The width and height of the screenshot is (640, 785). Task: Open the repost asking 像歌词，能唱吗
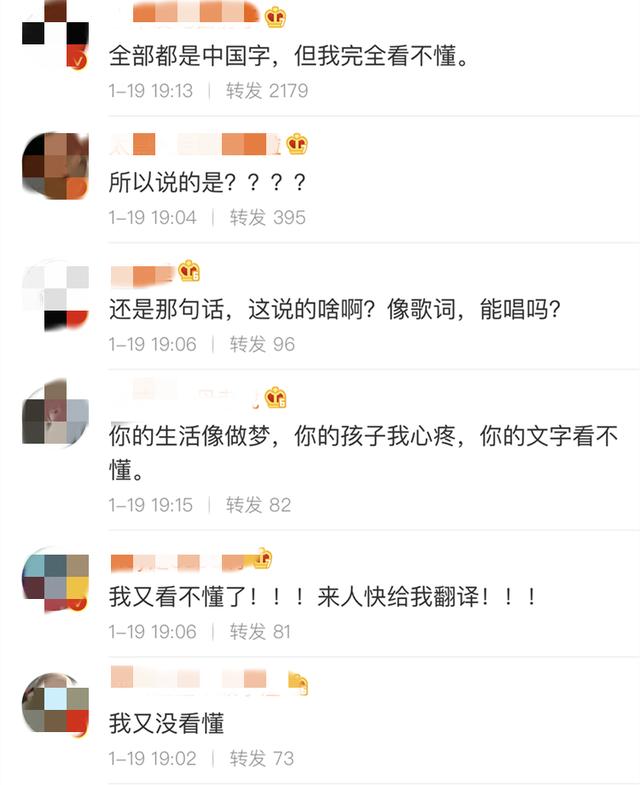tap(334, 310)
